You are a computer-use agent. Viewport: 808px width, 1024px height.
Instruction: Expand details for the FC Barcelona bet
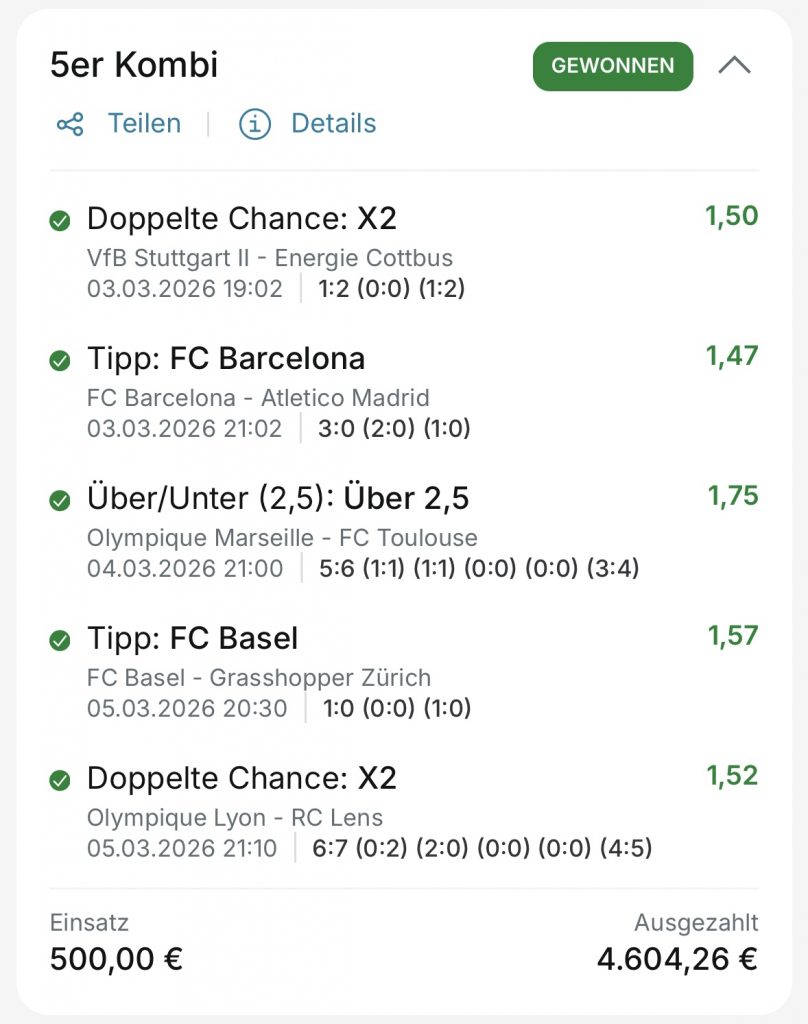226,359
